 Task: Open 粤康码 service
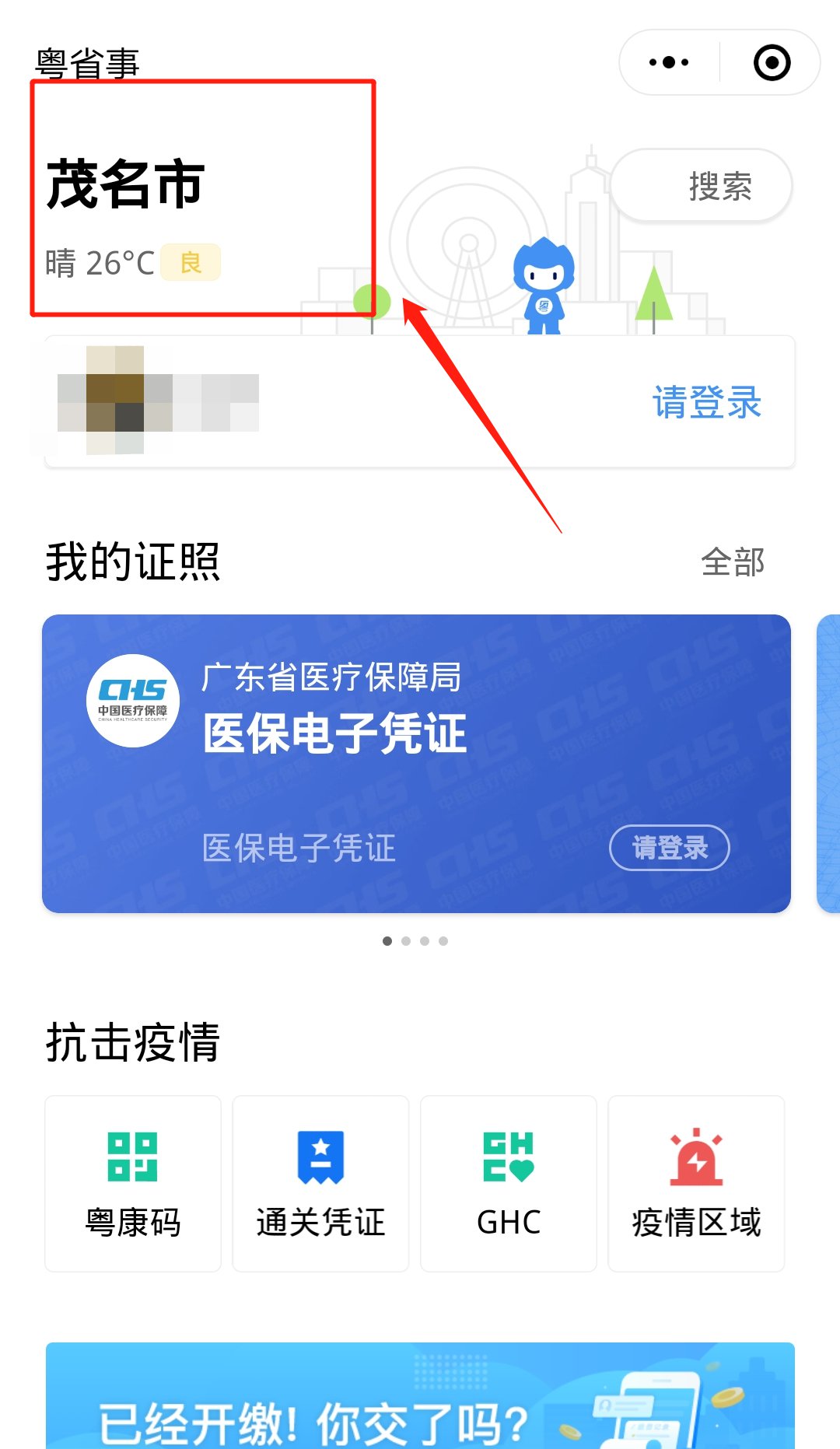point(133,1183)
